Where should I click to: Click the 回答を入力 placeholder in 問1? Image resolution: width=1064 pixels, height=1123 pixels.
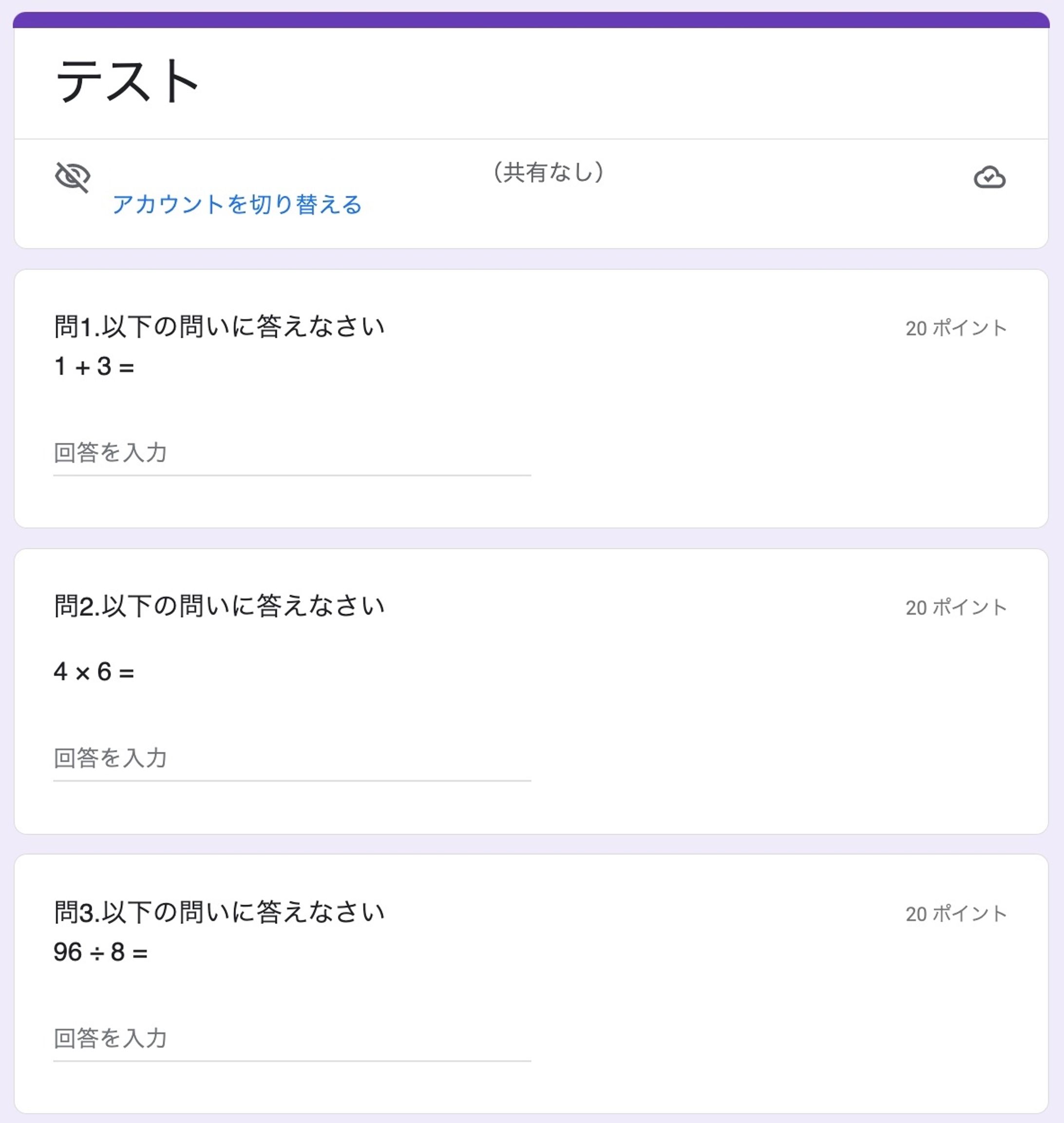pos(110,452)
